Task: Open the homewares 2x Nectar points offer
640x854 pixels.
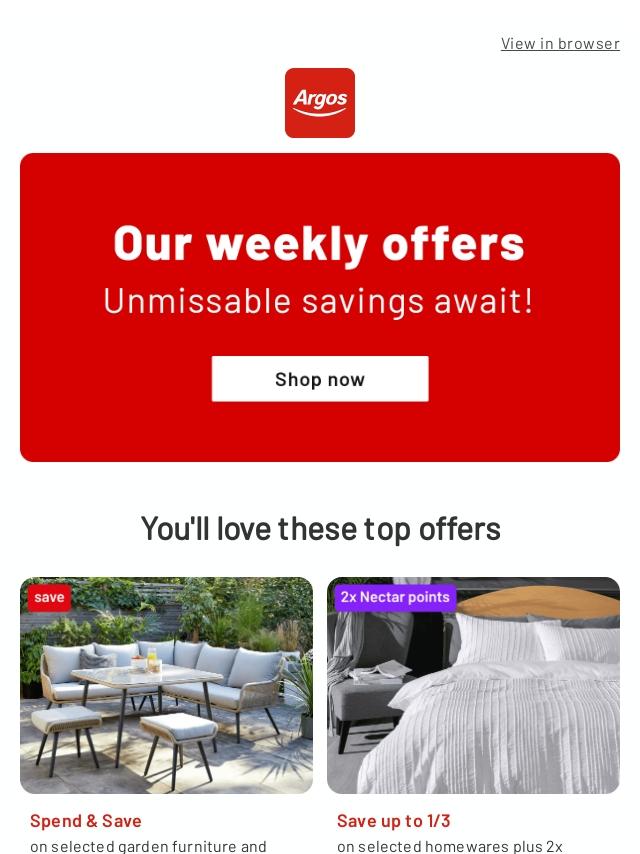Action: [473, 686]
